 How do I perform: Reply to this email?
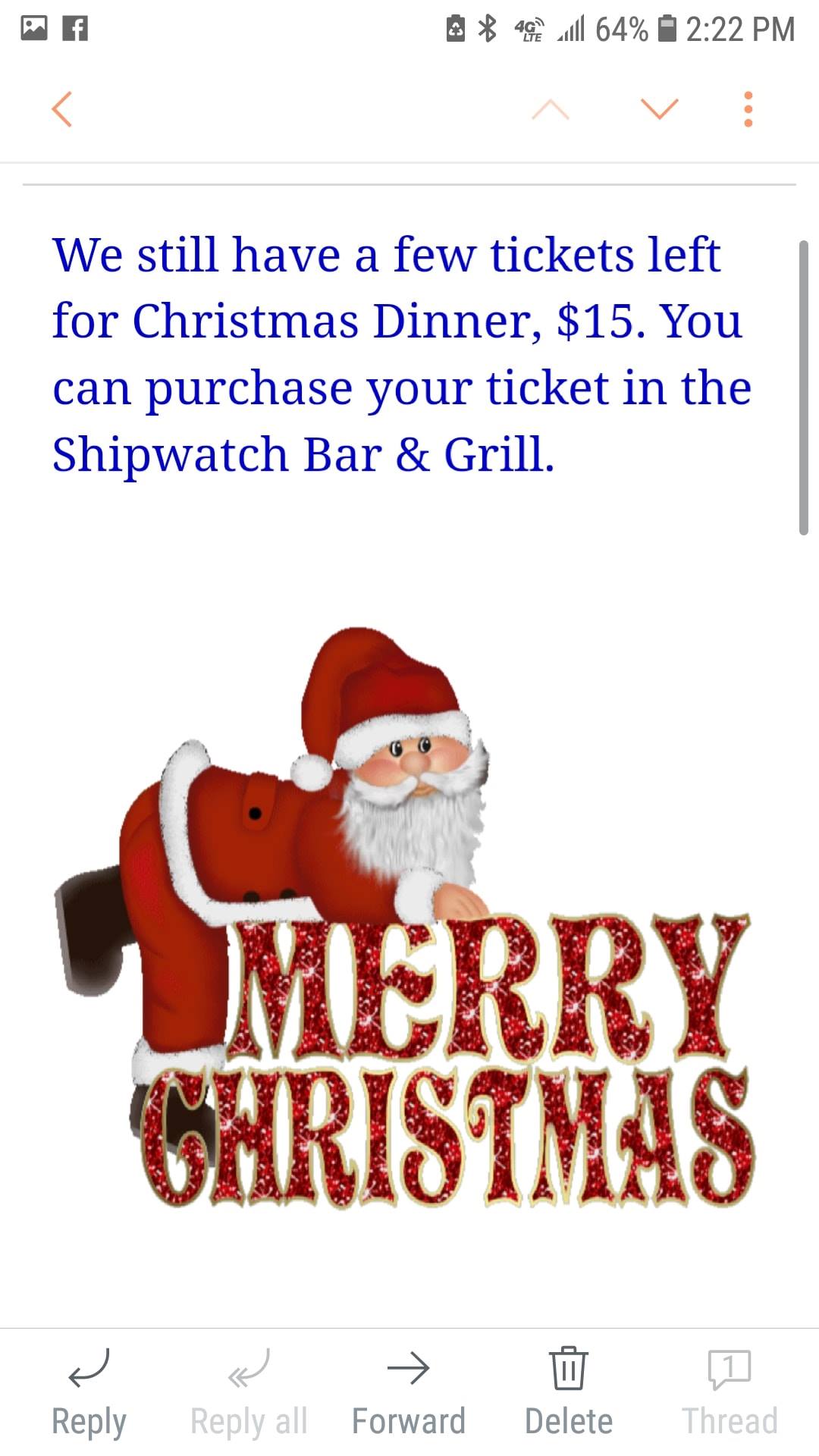(x=89, y=1392)
